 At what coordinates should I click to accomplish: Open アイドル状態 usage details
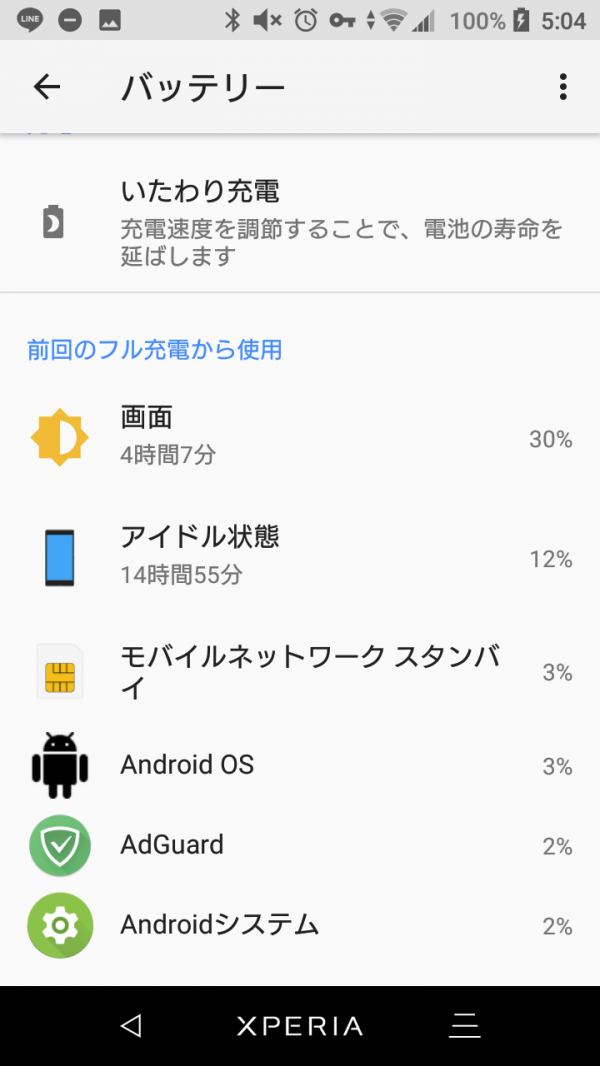(x=300, y=556)
